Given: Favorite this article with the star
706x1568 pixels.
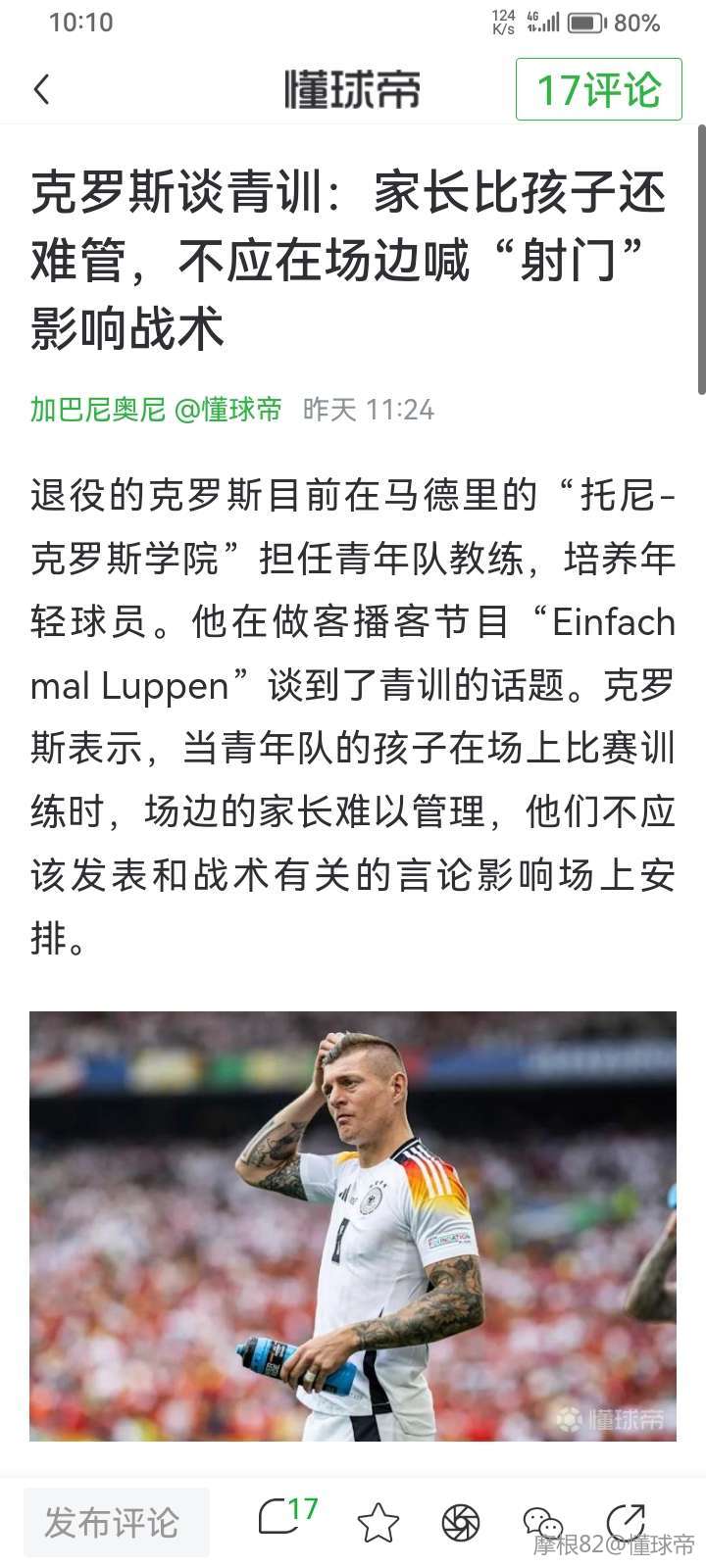Looking at the screenshot, I should tap(378, 1522).
